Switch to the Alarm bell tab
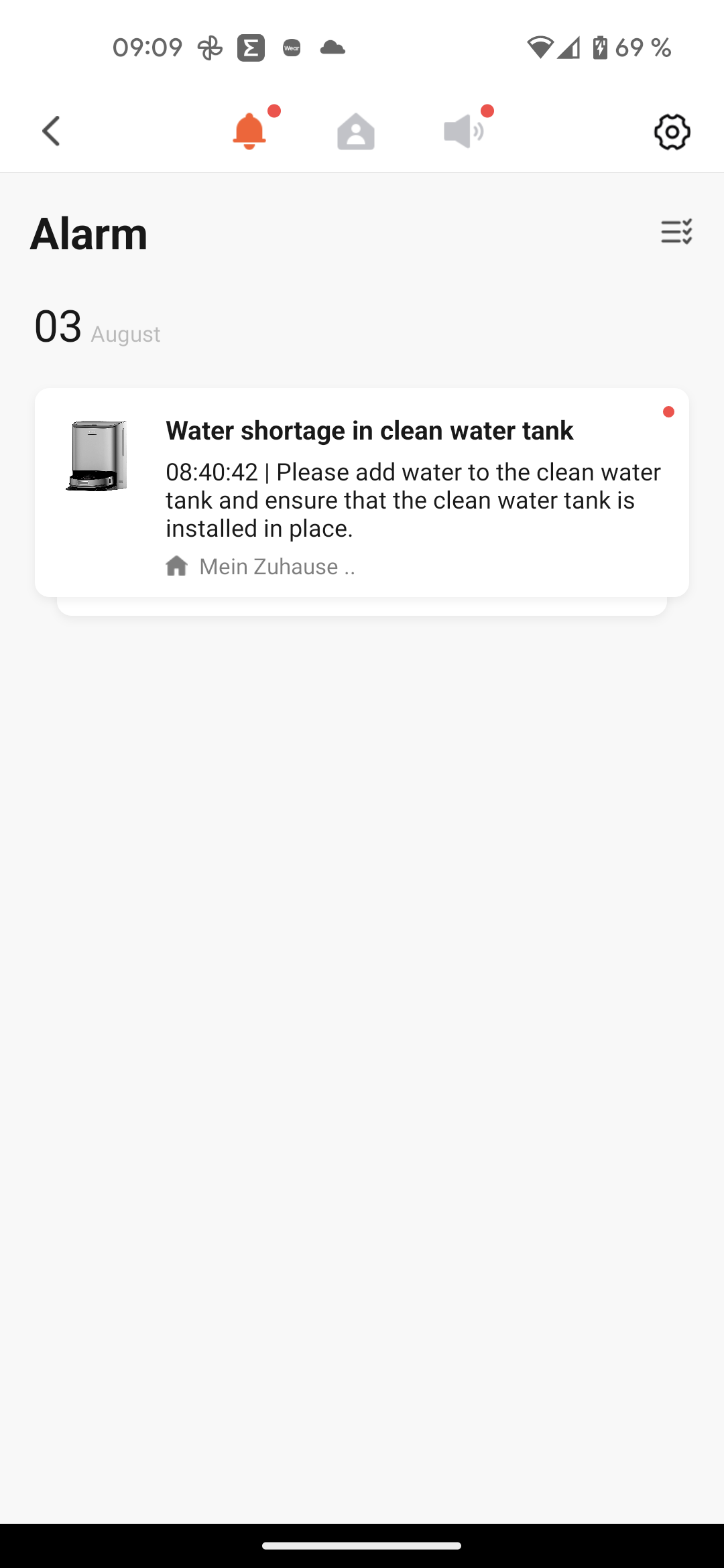724x1568 pixels. tap(249, 131)
